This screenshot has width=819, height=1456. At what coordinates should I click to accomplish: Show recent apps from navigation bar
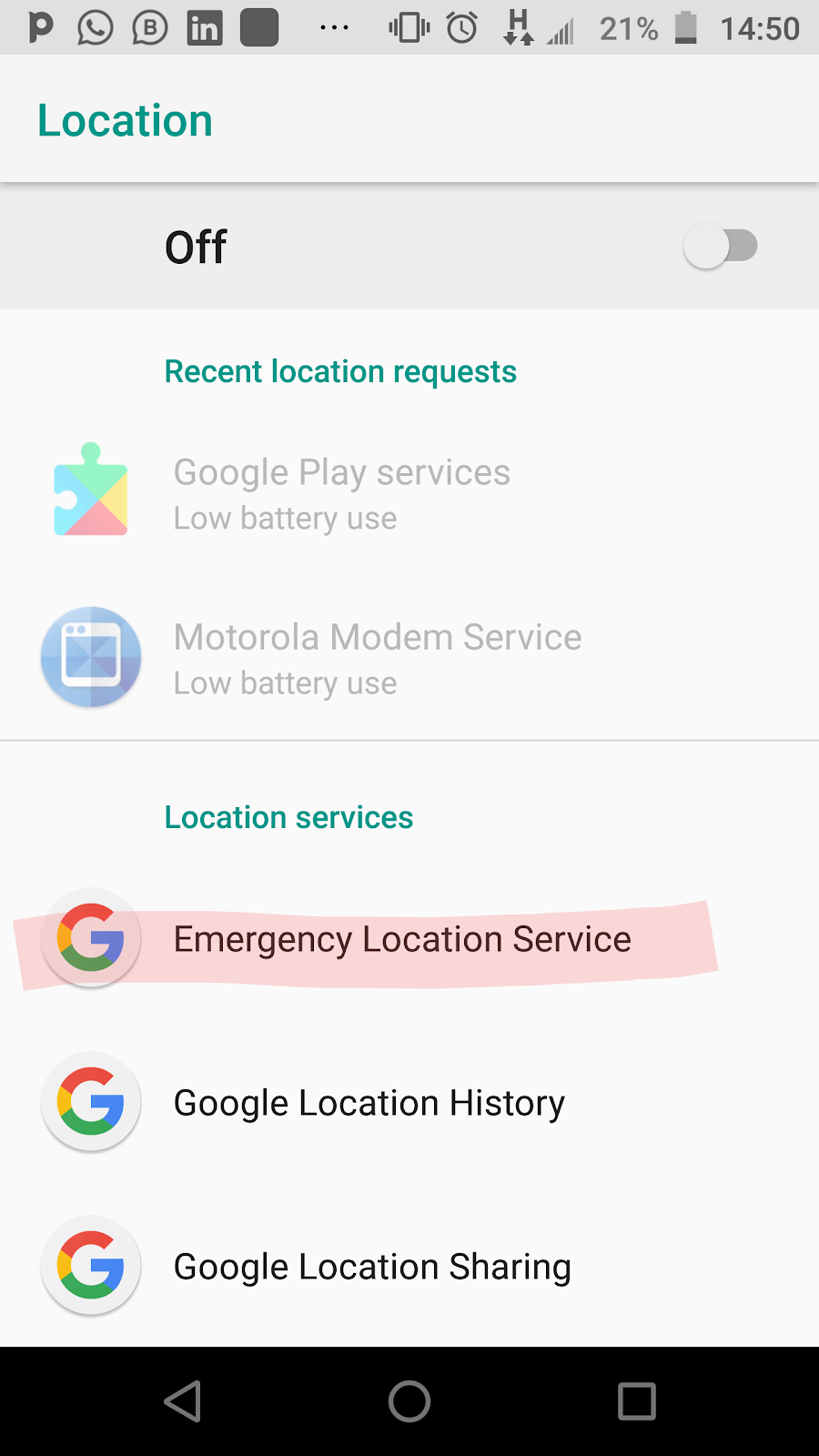tap(636, 1401)
